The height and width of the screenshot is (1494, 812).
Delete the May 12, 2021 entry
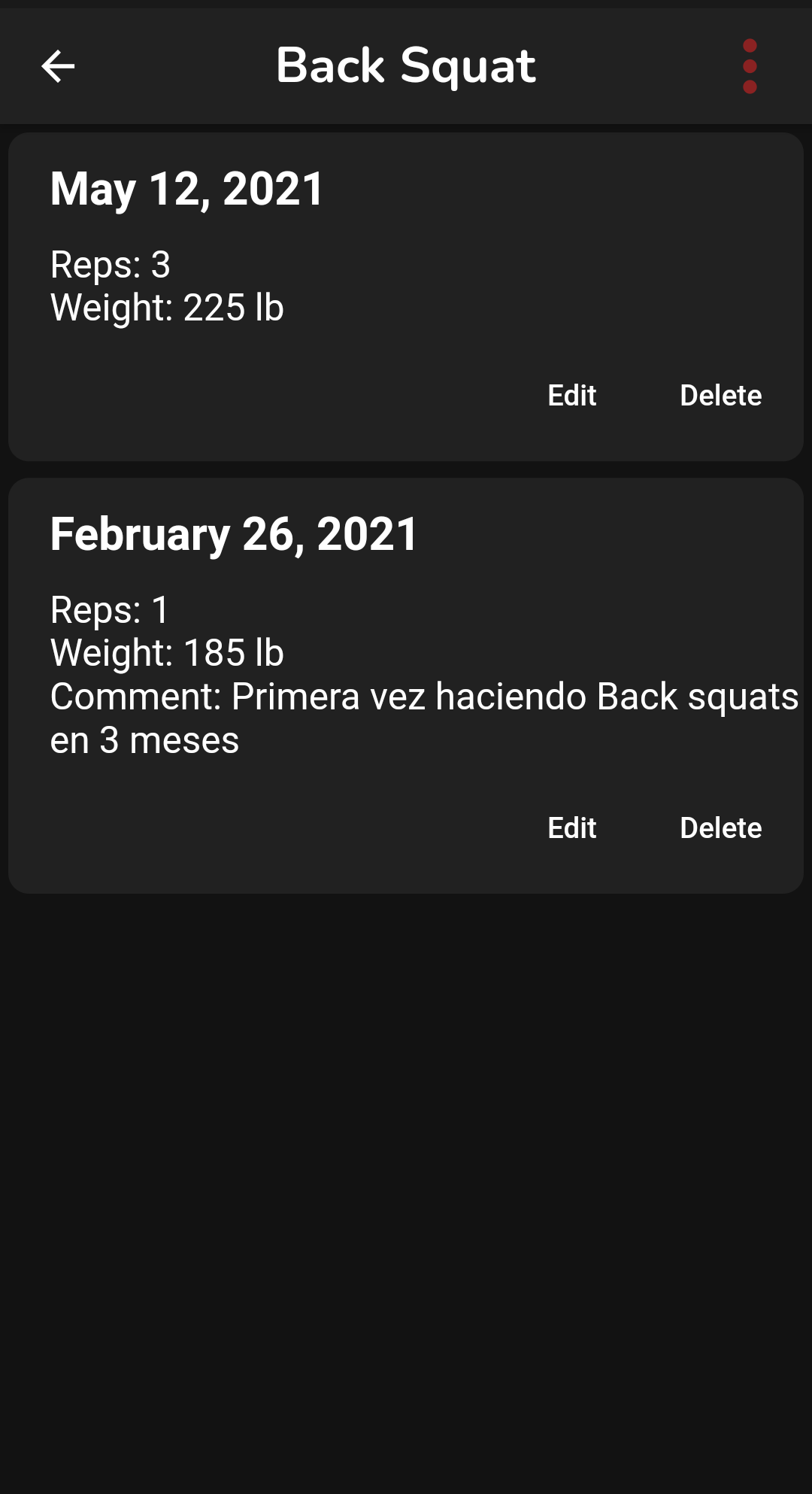722,395
